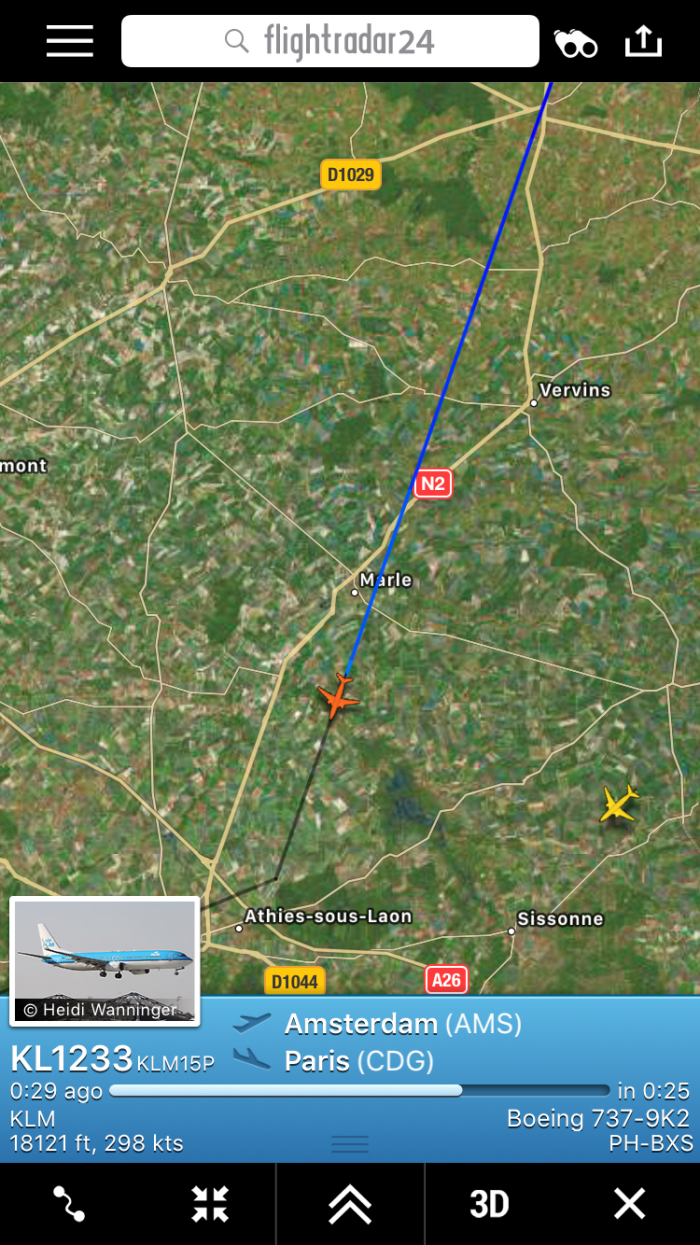Screen dimensions: 700x1245
Task: Tap the flight info panel drag handle
Action: pos(350,1144)
